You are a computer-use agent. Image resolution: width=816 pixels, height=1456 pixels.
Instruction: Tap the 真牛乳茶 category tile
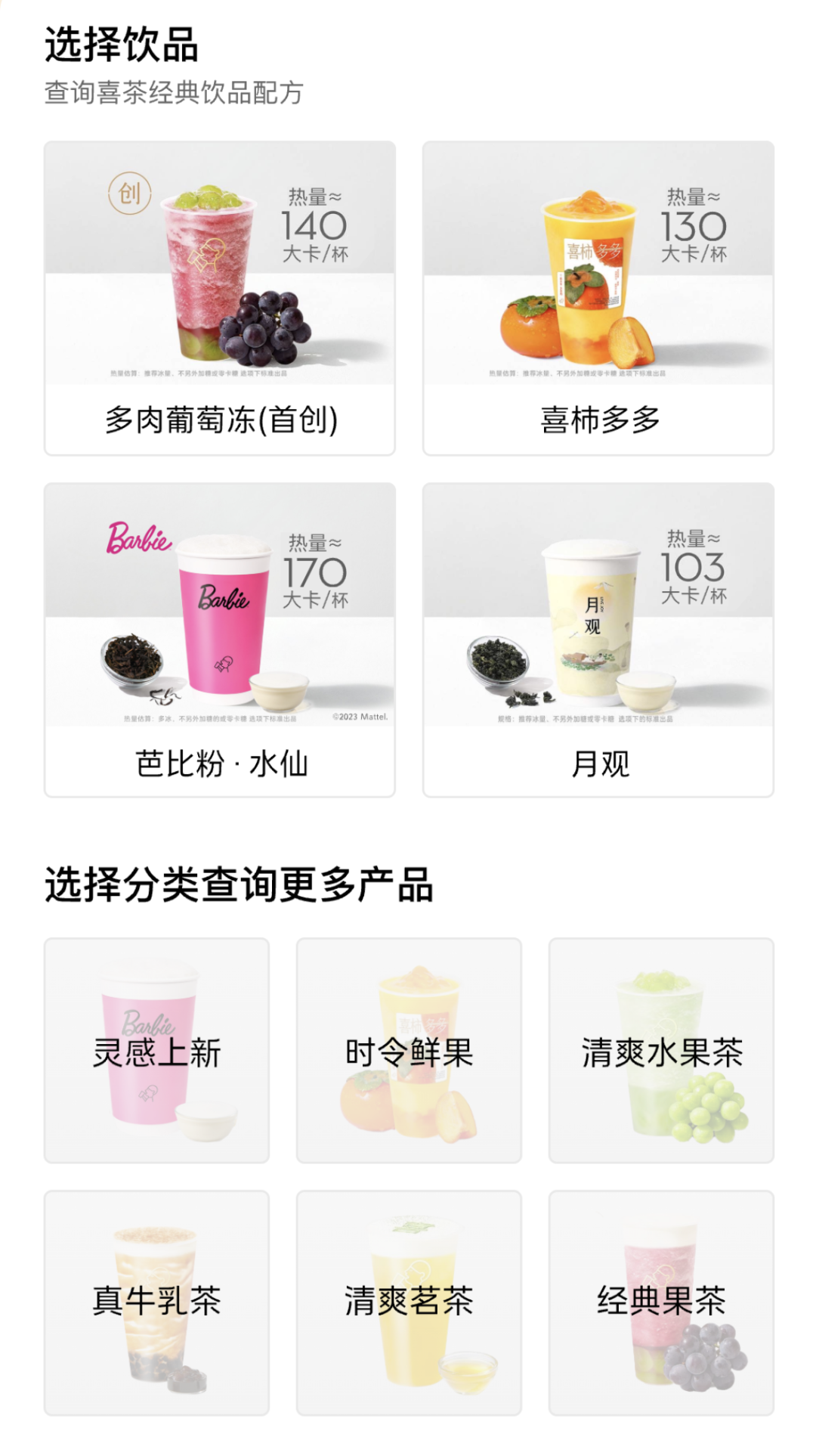click(x=156, y=1303)
